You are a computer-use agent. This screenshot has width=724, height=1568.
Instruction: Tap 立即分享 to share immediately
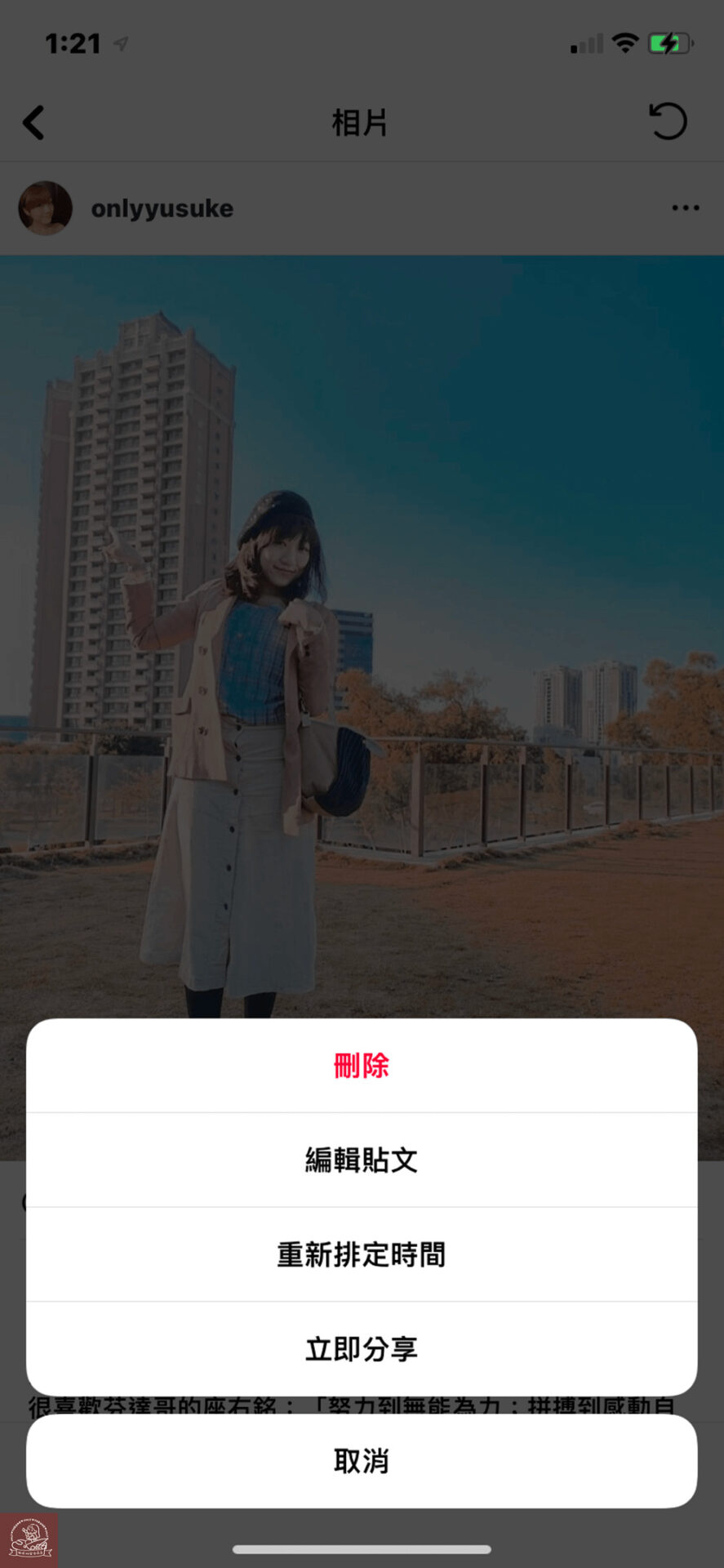coord(362,1349)
